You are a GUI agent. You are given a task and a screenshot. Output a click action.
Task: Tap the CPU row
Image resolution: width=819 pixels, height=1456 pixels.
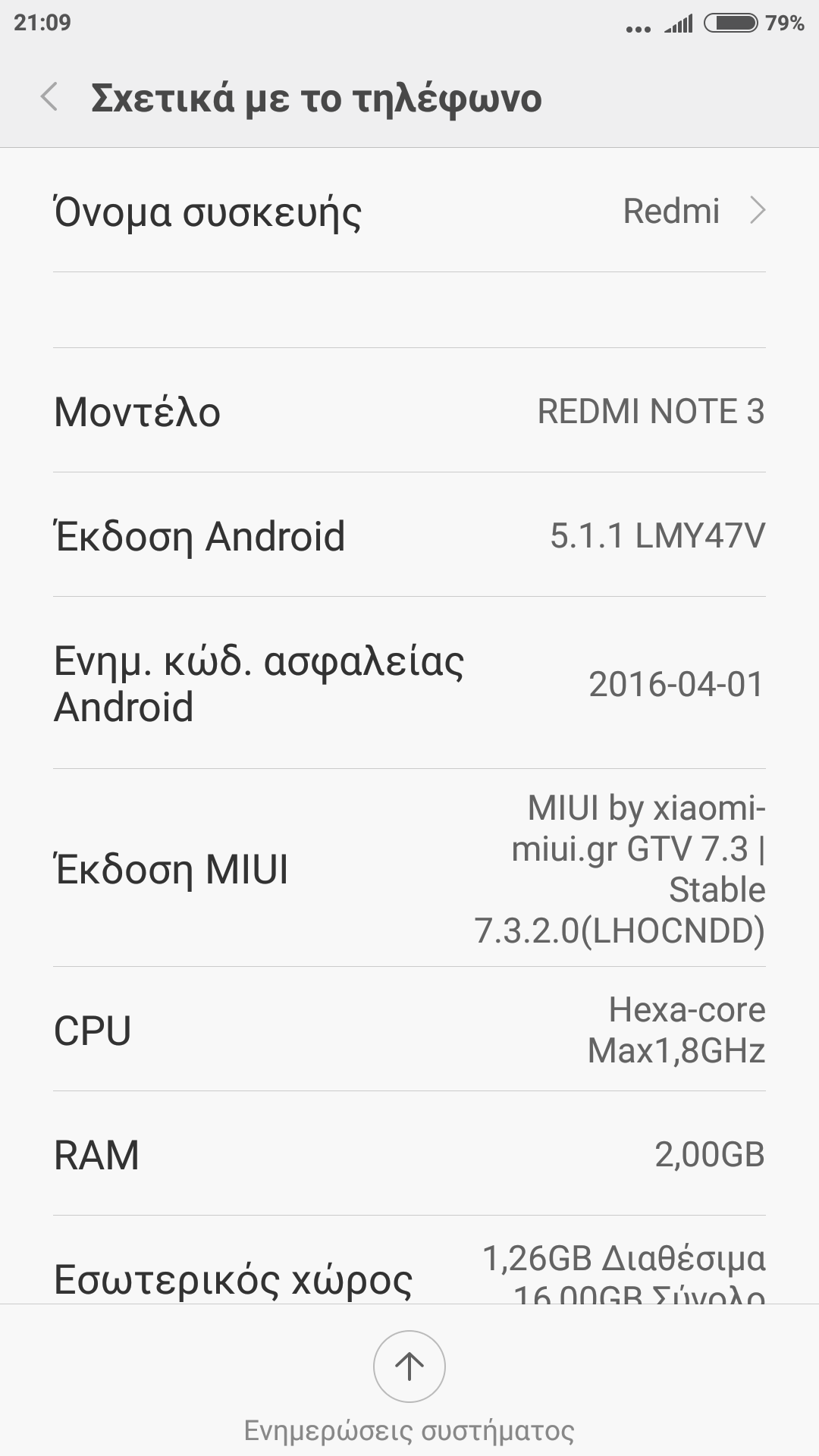coord(409,1030)
